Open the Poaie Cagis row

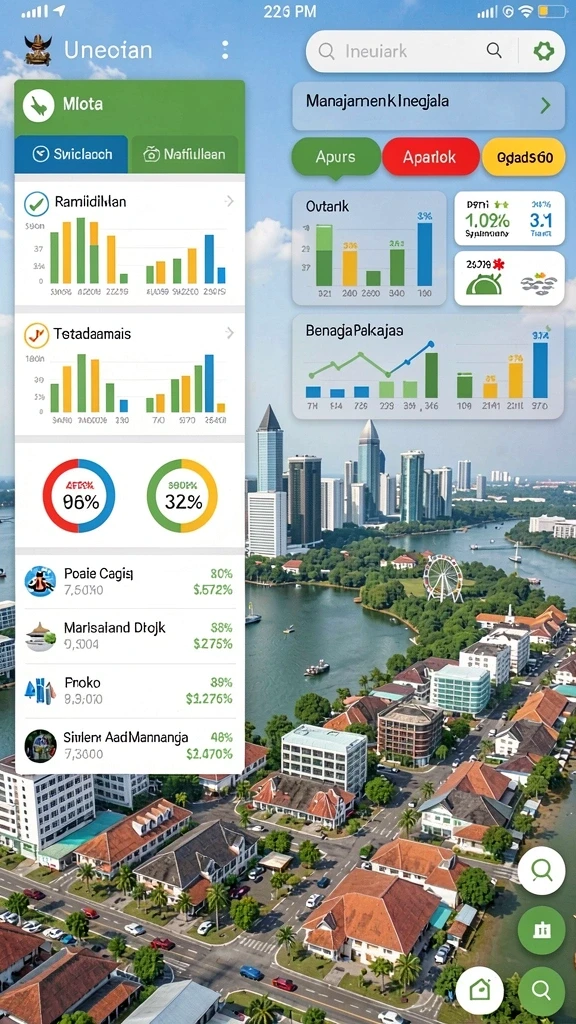point(129,581)
